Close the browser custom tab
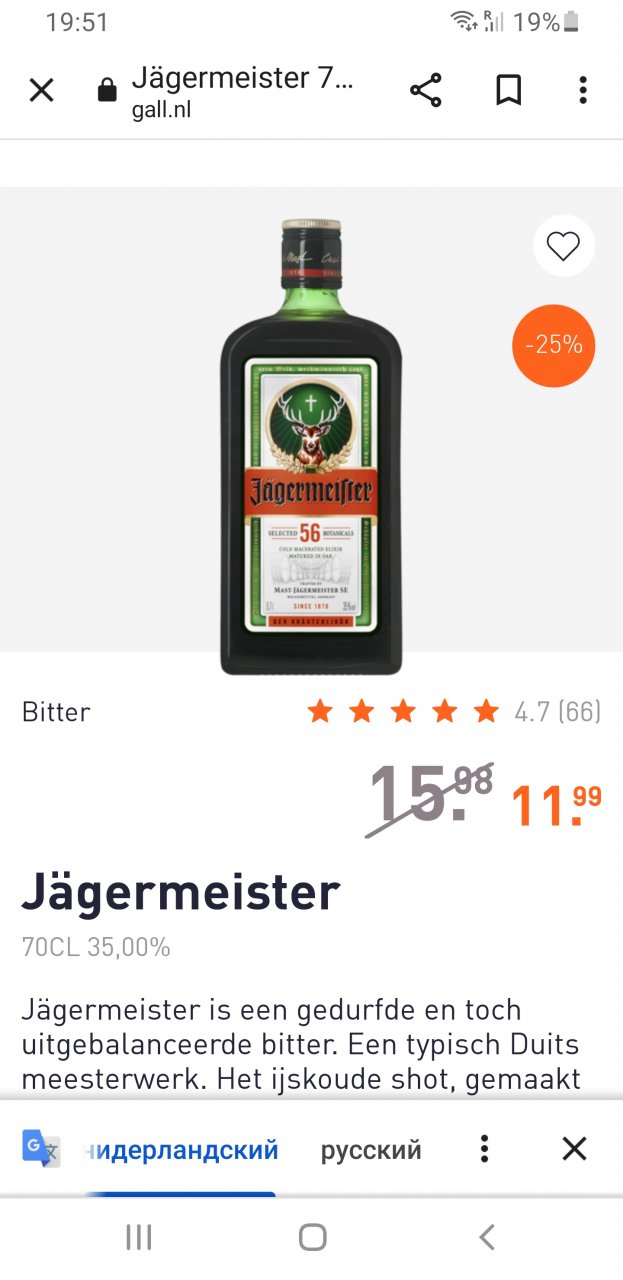 pyautogui.click(x=41, y=91)
